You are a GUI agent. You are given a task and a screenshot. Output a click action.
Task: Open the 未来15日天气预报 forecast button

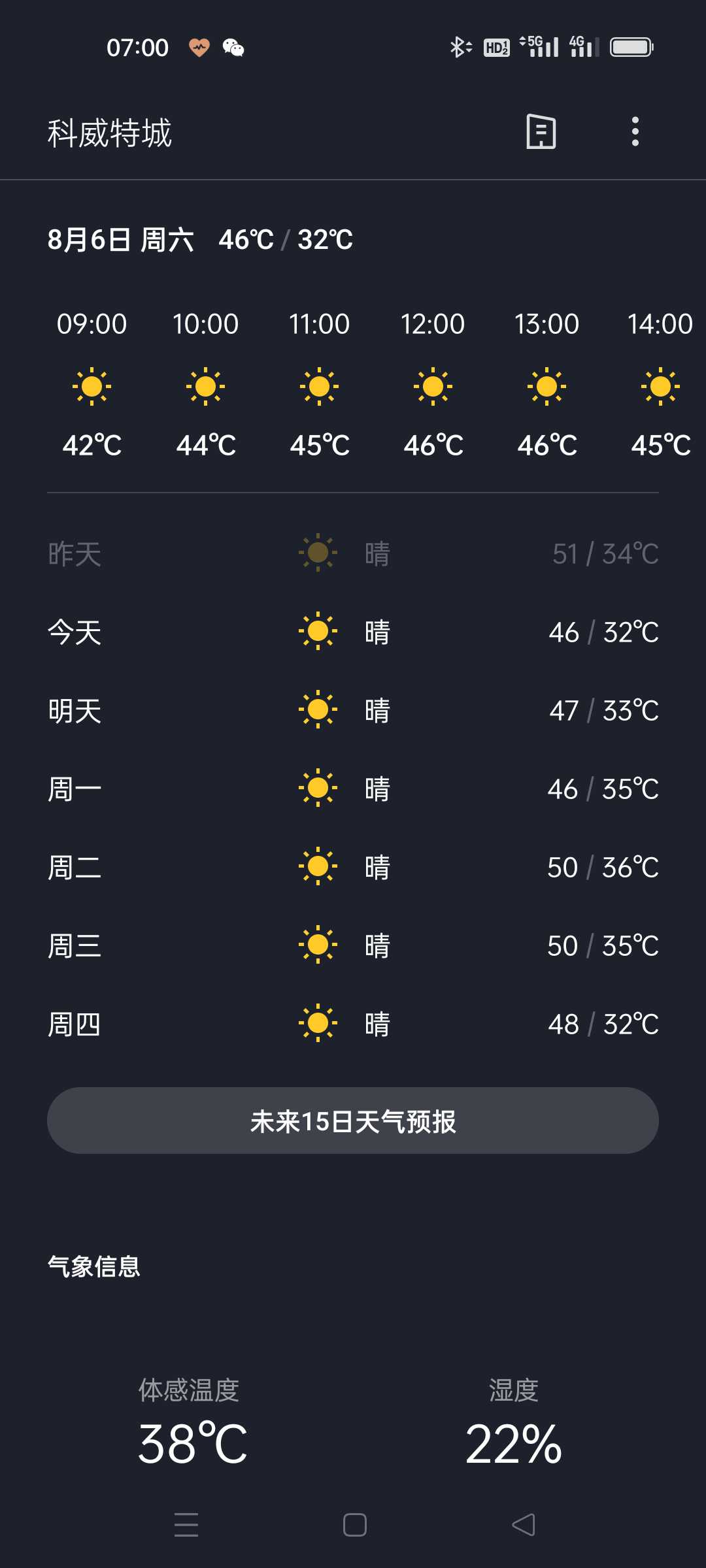point(353,1120)
